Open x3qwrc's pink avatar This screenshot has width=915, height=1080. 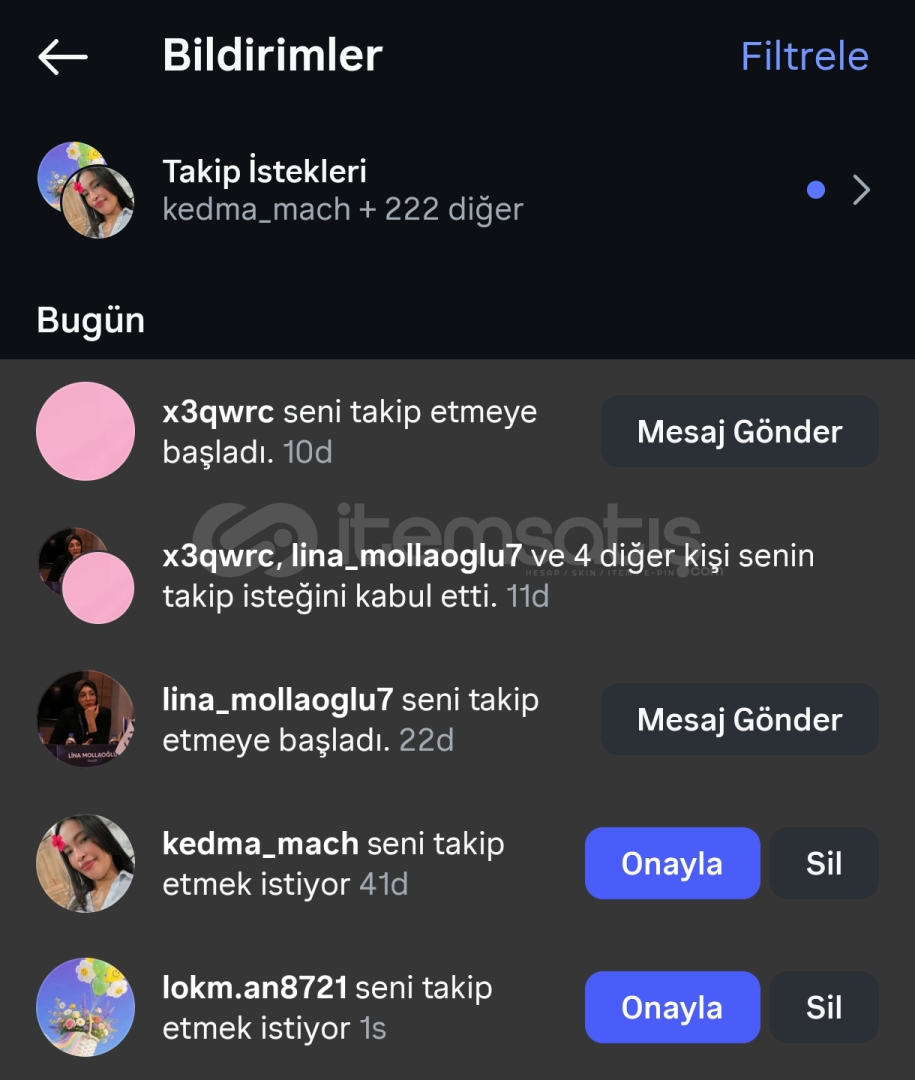pos(85,432)
